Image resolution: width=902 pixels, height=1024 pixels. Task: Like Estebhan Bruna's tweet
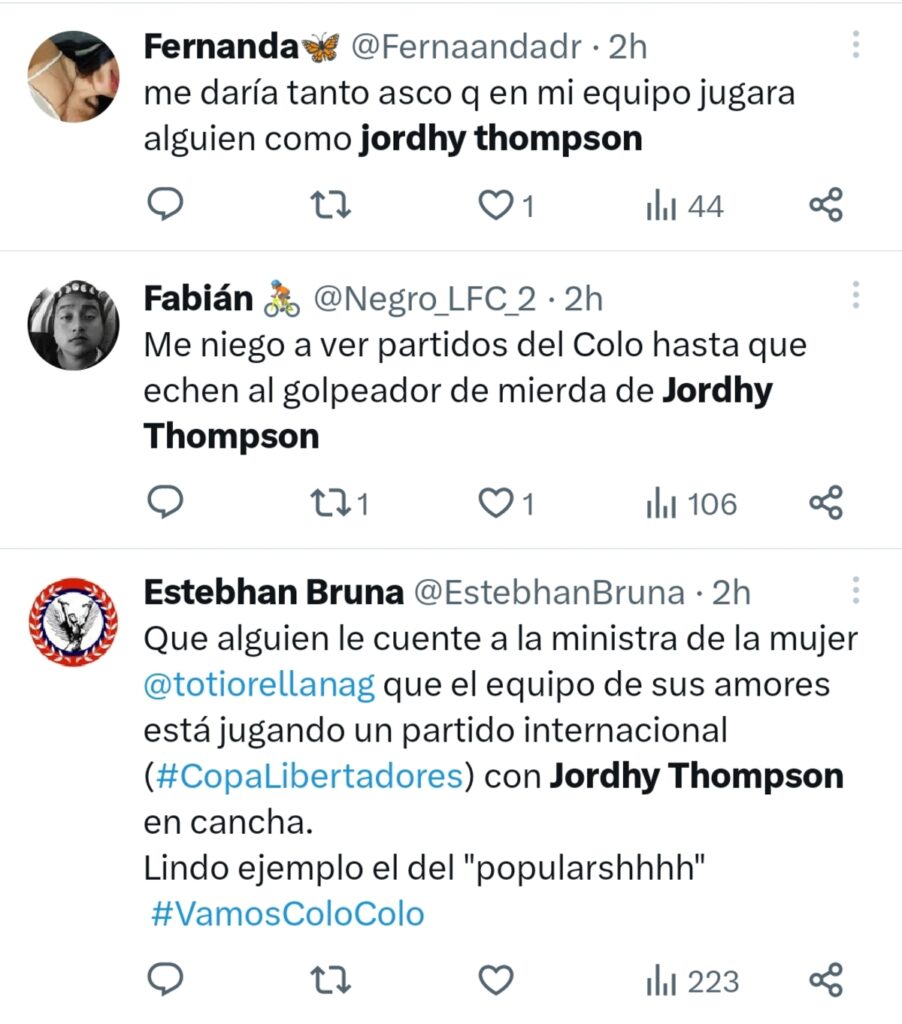pyautogui.click(x=494, y=980)
